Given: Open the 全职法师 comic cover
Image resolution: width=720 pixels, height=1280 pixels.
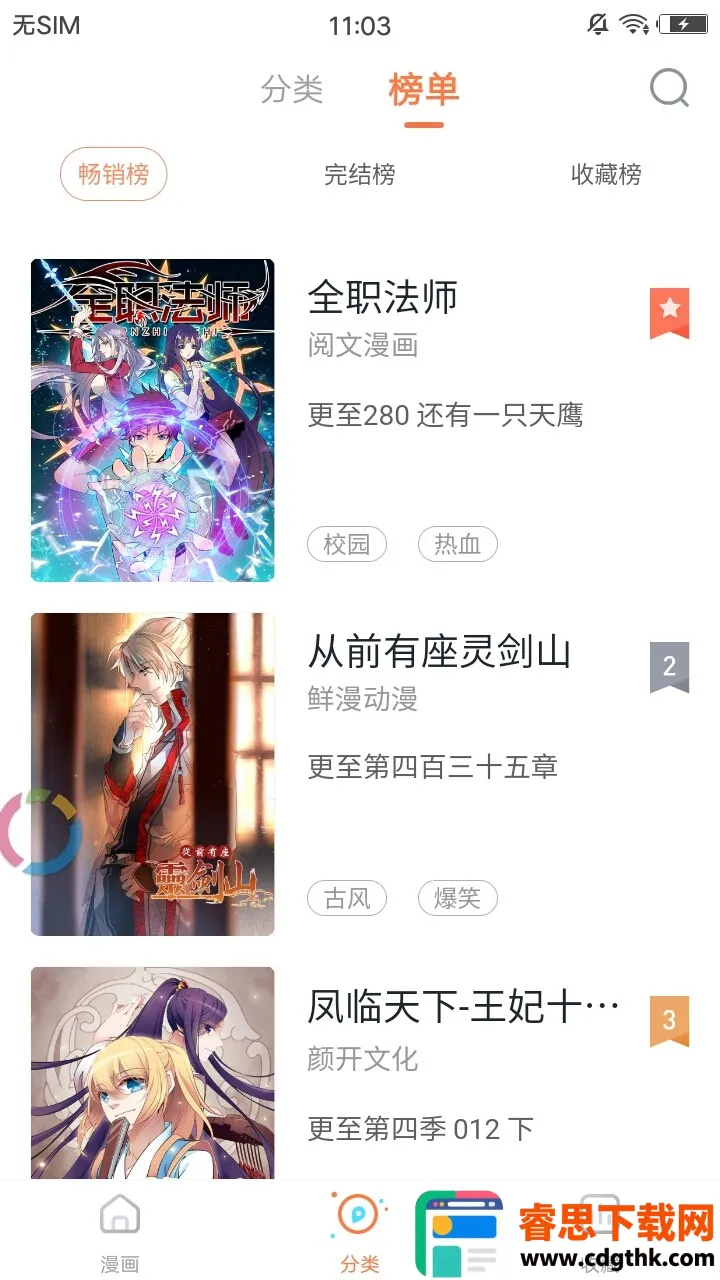Looking at the screenshot, I should (153, 421).
